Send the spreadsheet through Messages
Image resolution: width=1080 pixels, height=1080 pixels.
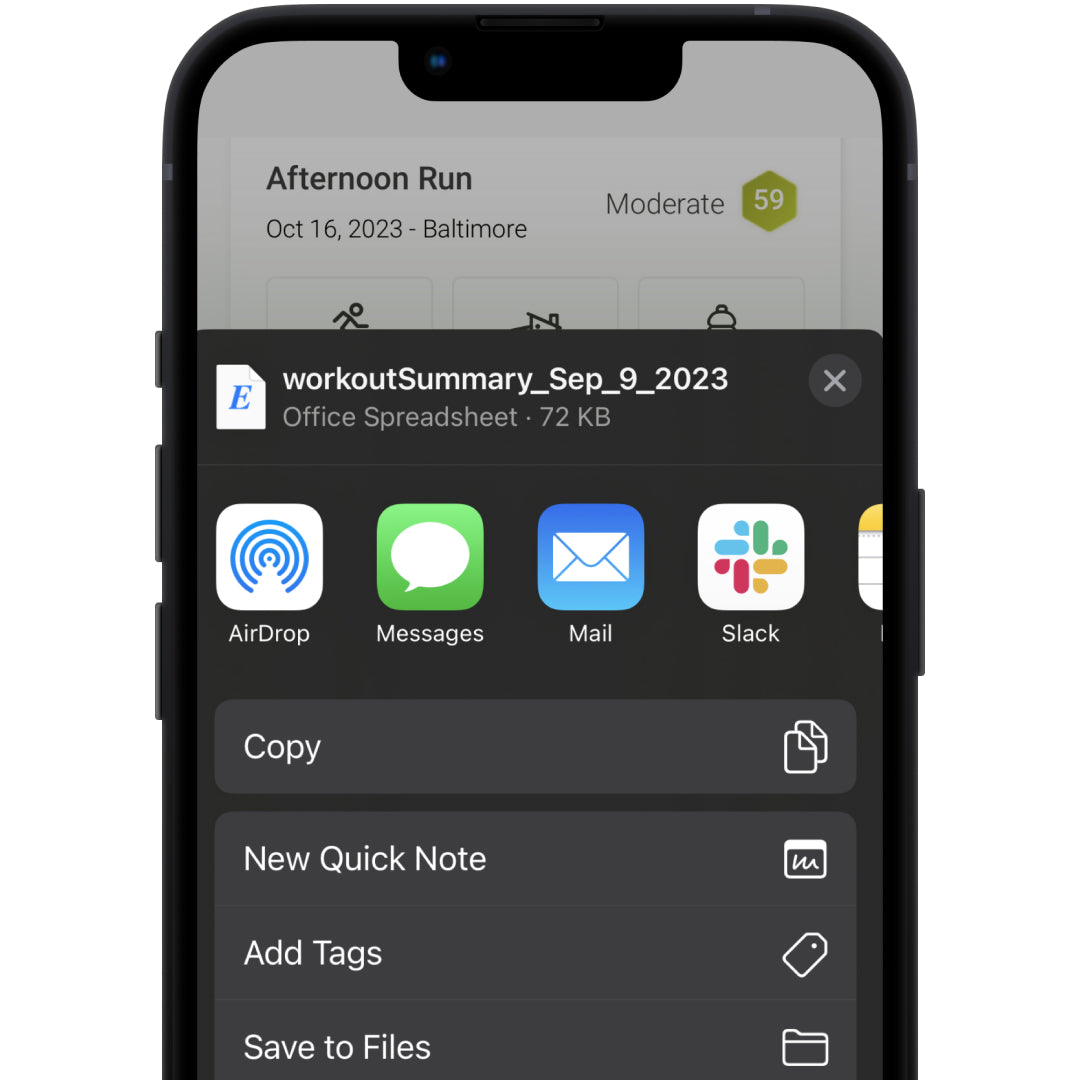tap(430, 557)
